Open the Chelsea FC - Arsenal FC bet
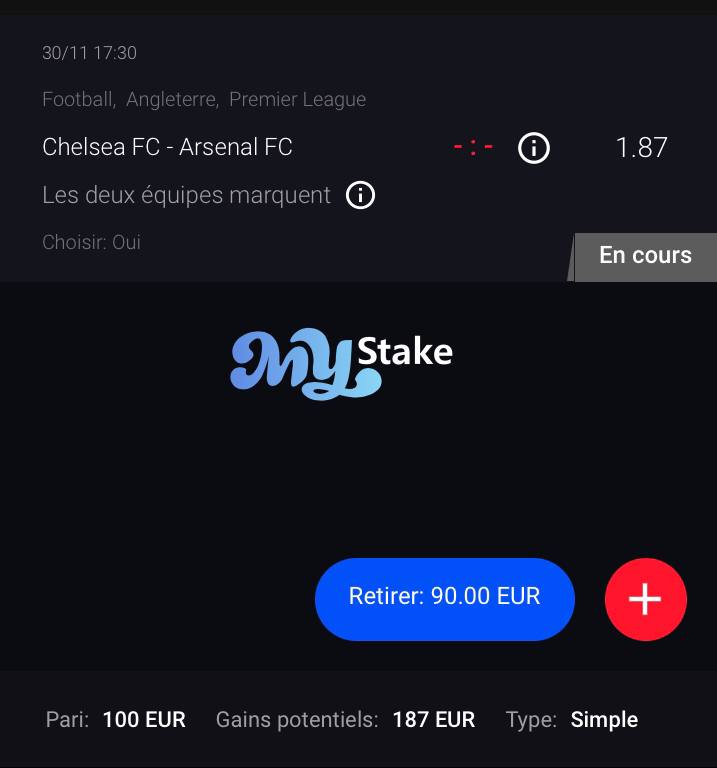Viewport: 717px width, 768px height. (168, 148)
